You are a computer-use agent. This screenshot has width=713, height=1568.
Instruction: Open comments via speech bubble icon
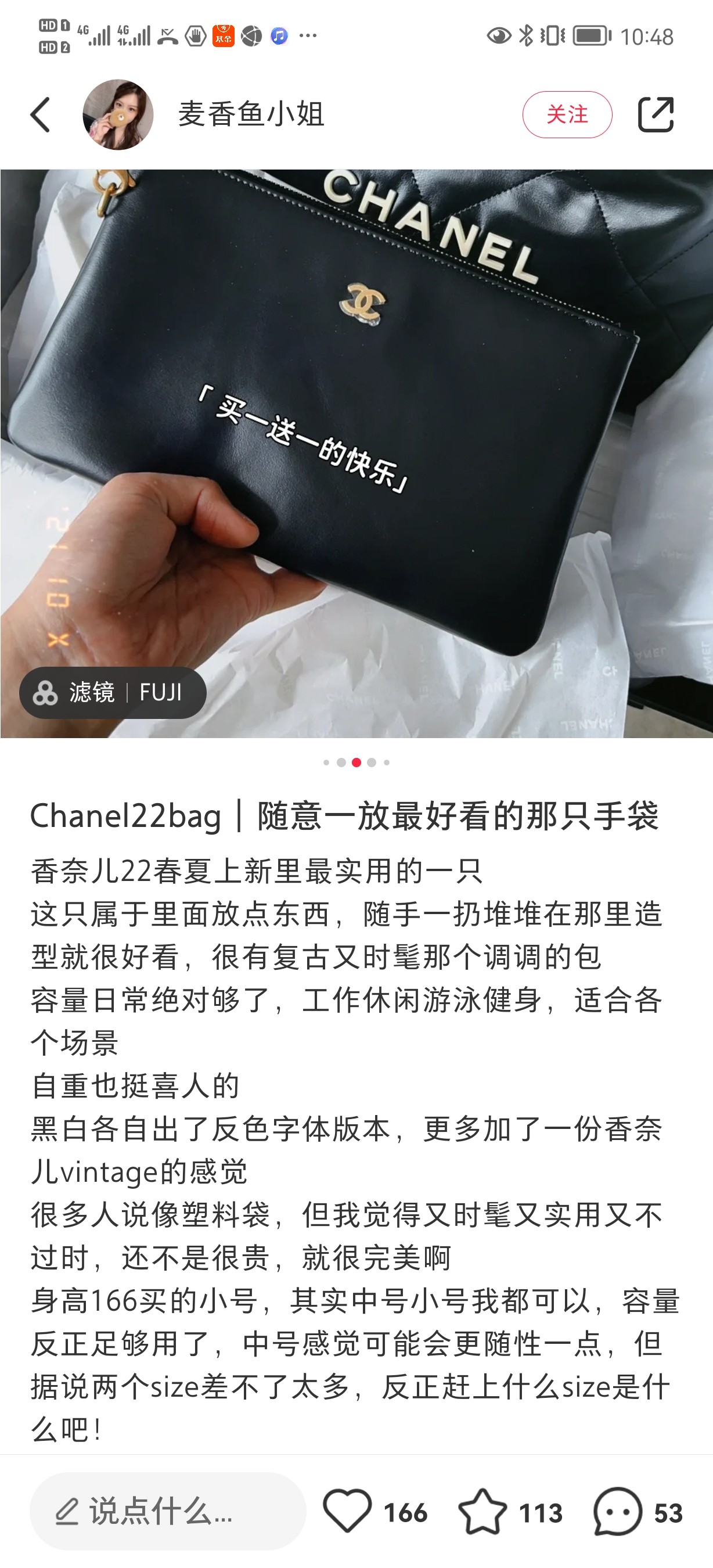click(617, 1511)
